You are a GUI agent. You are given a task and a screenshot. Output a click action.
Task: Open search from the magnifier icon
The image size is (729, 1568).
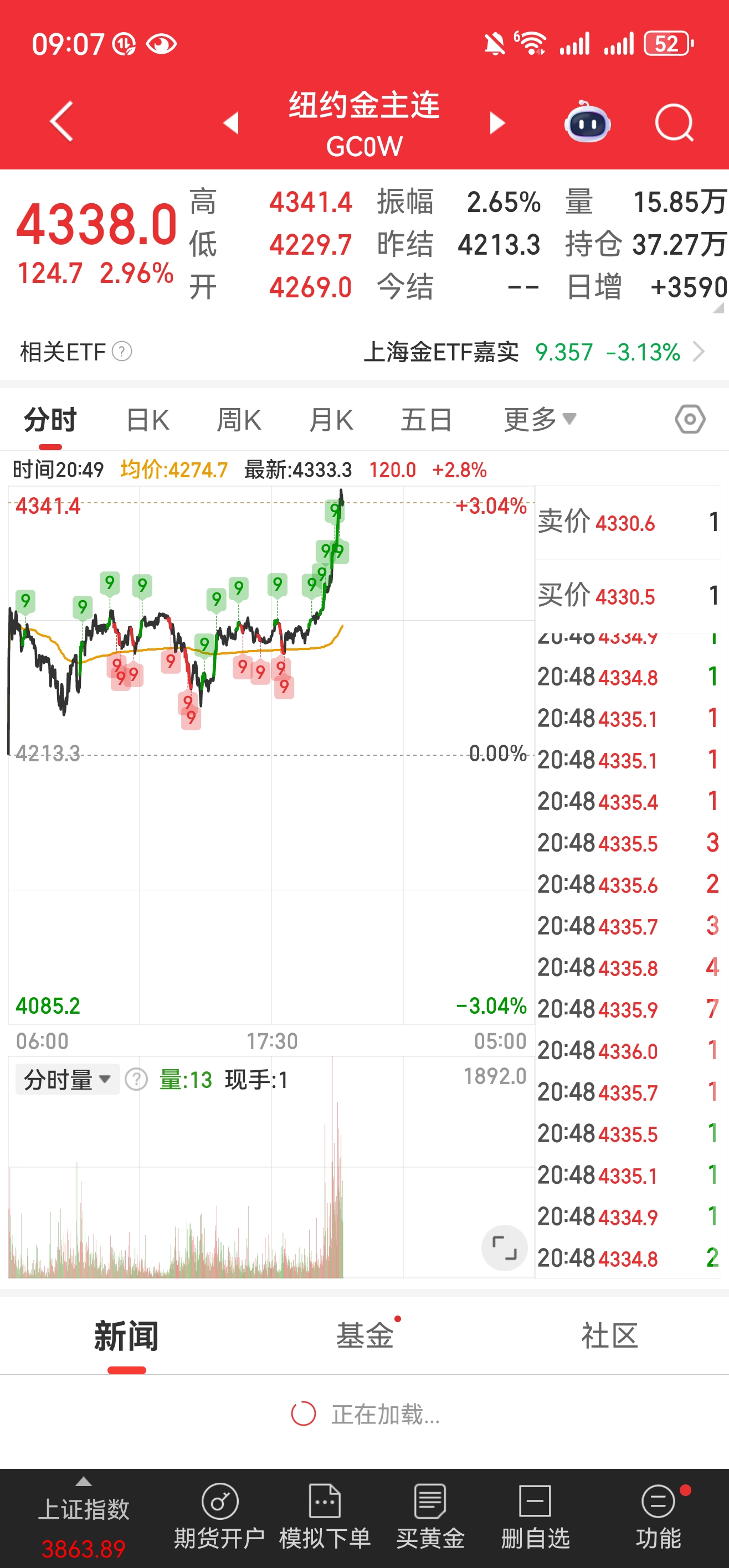674,123
